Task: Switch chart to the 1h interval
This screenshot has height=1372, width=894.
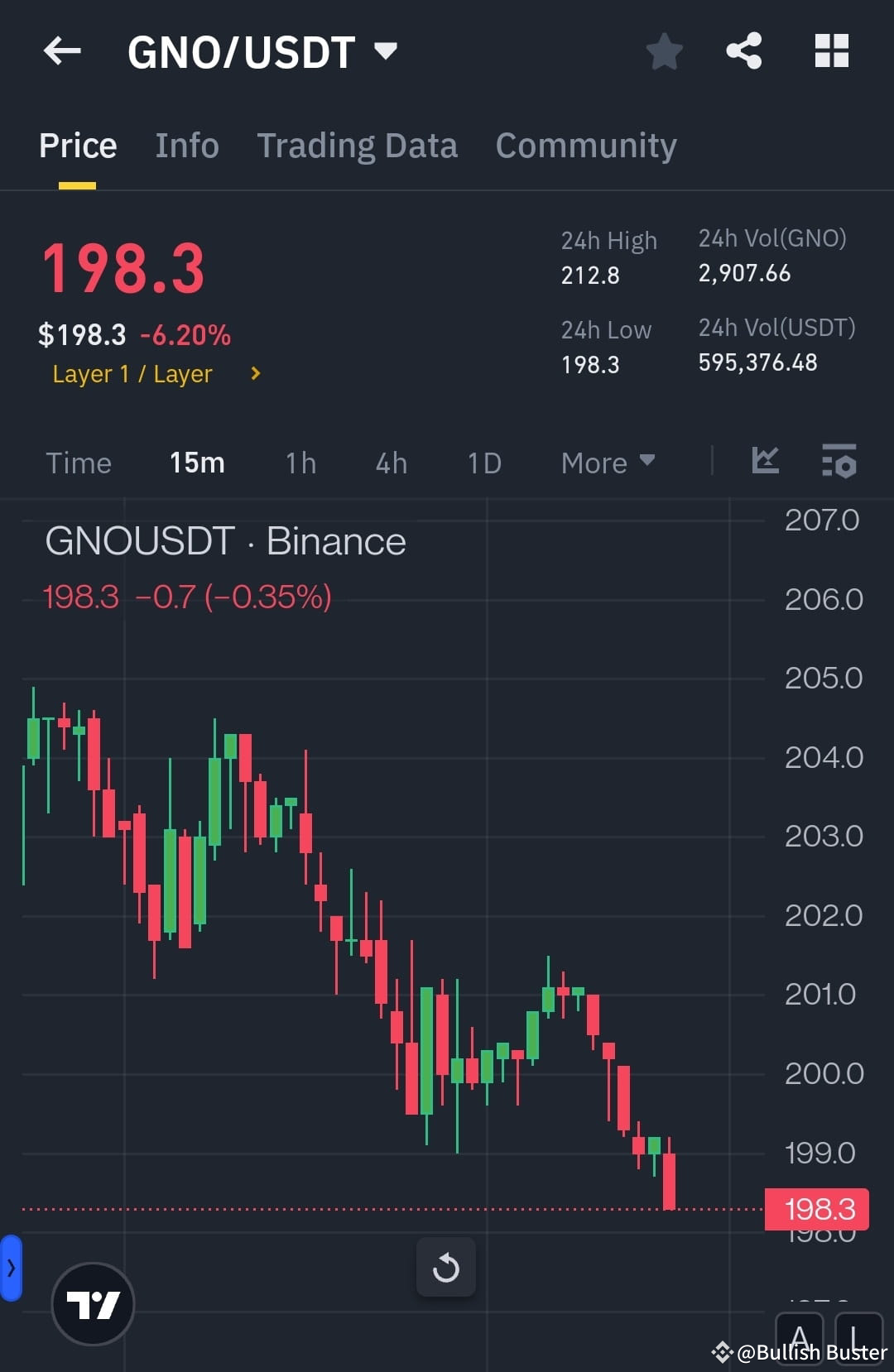Action: (300, 463)
